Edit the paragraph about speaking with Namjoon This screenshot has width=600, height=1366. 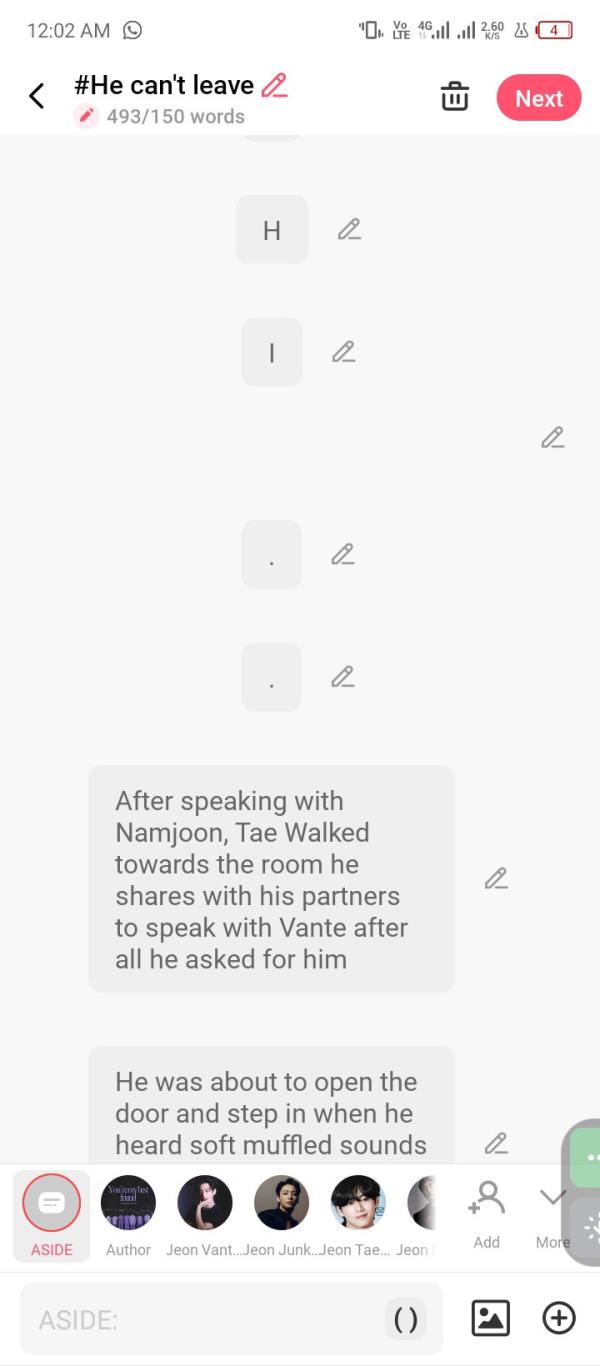[x=496, y=878]
